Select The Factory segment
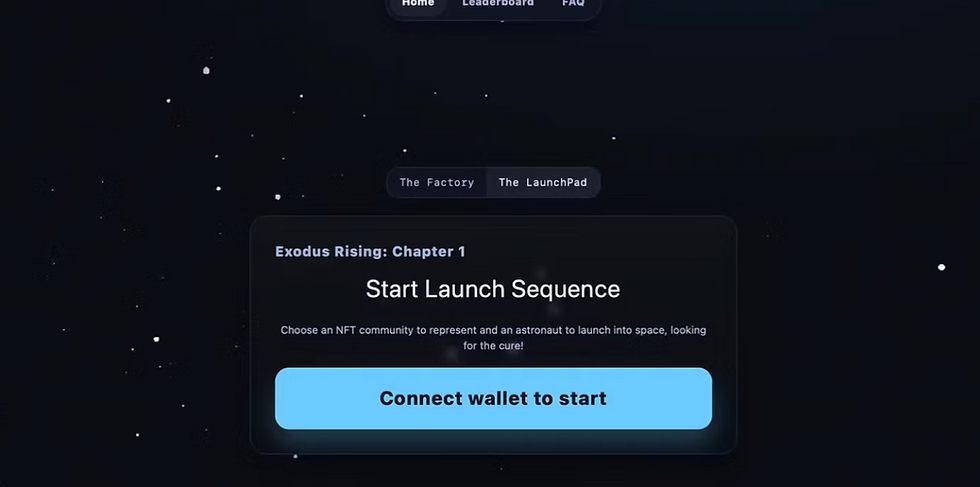 (x=437, y=183)
